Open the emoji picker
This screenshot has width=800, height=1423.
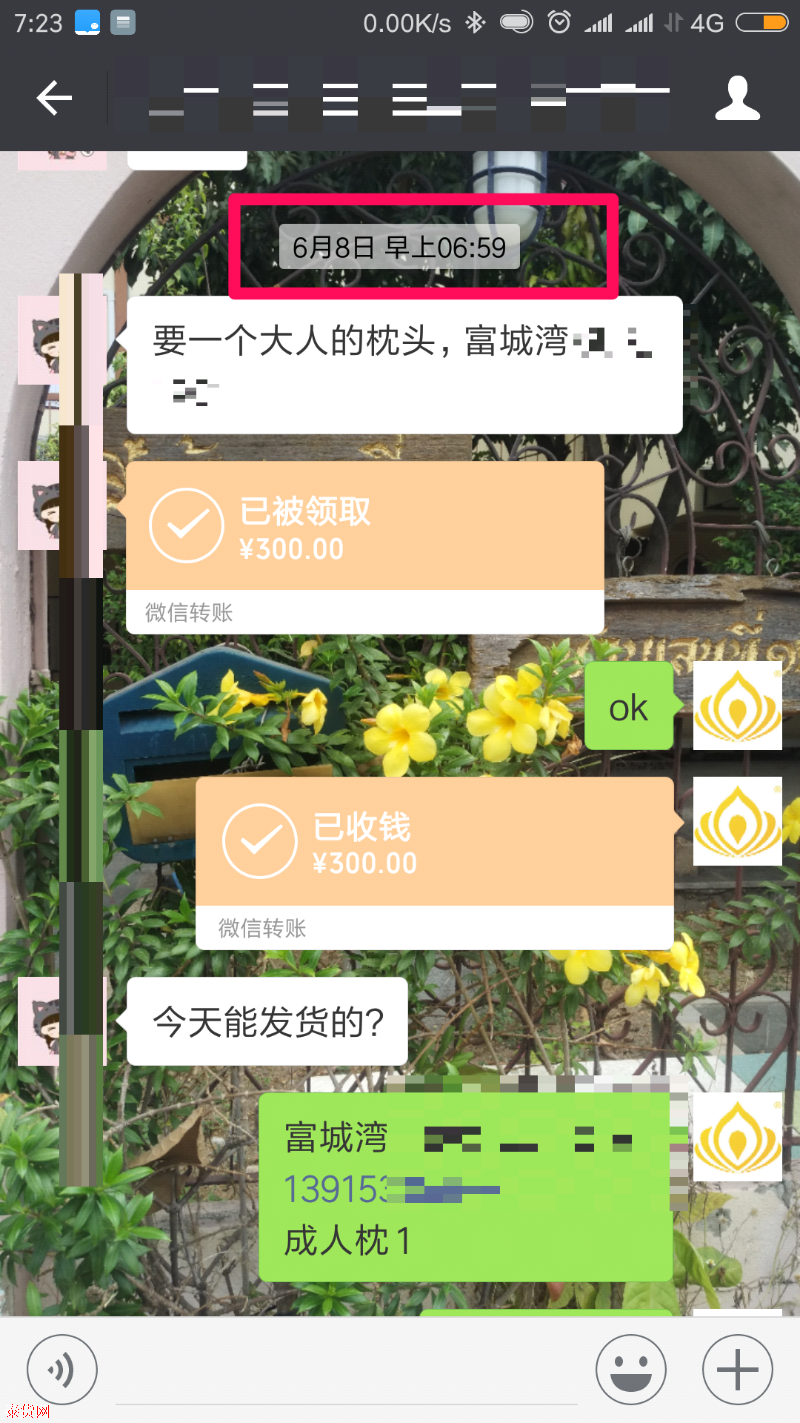[631, 1369]
